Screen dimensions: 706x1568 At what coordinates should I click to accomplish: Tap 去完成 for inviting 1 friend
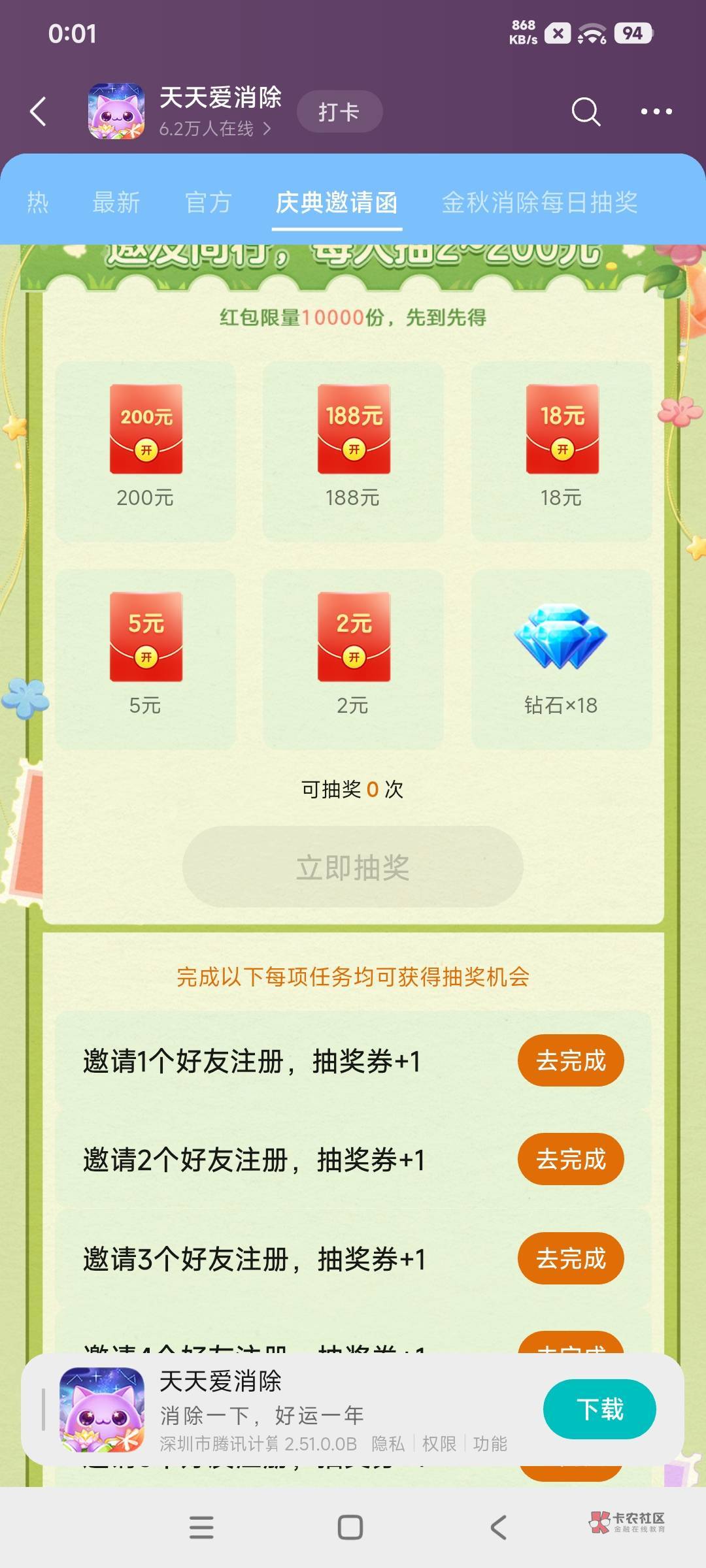tap(571, 1060)
